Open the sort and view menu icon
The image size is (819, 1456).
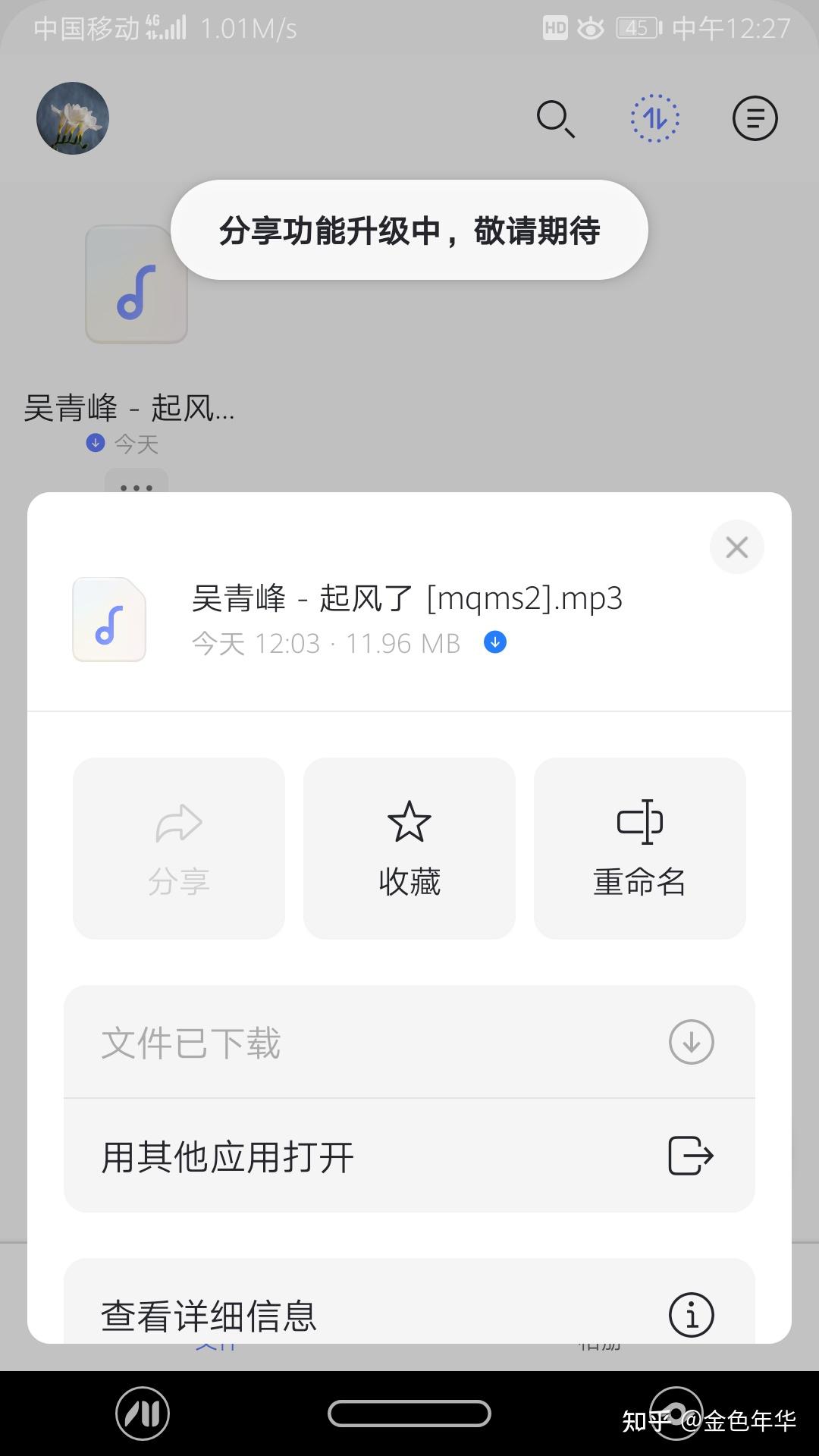[755, 118]
